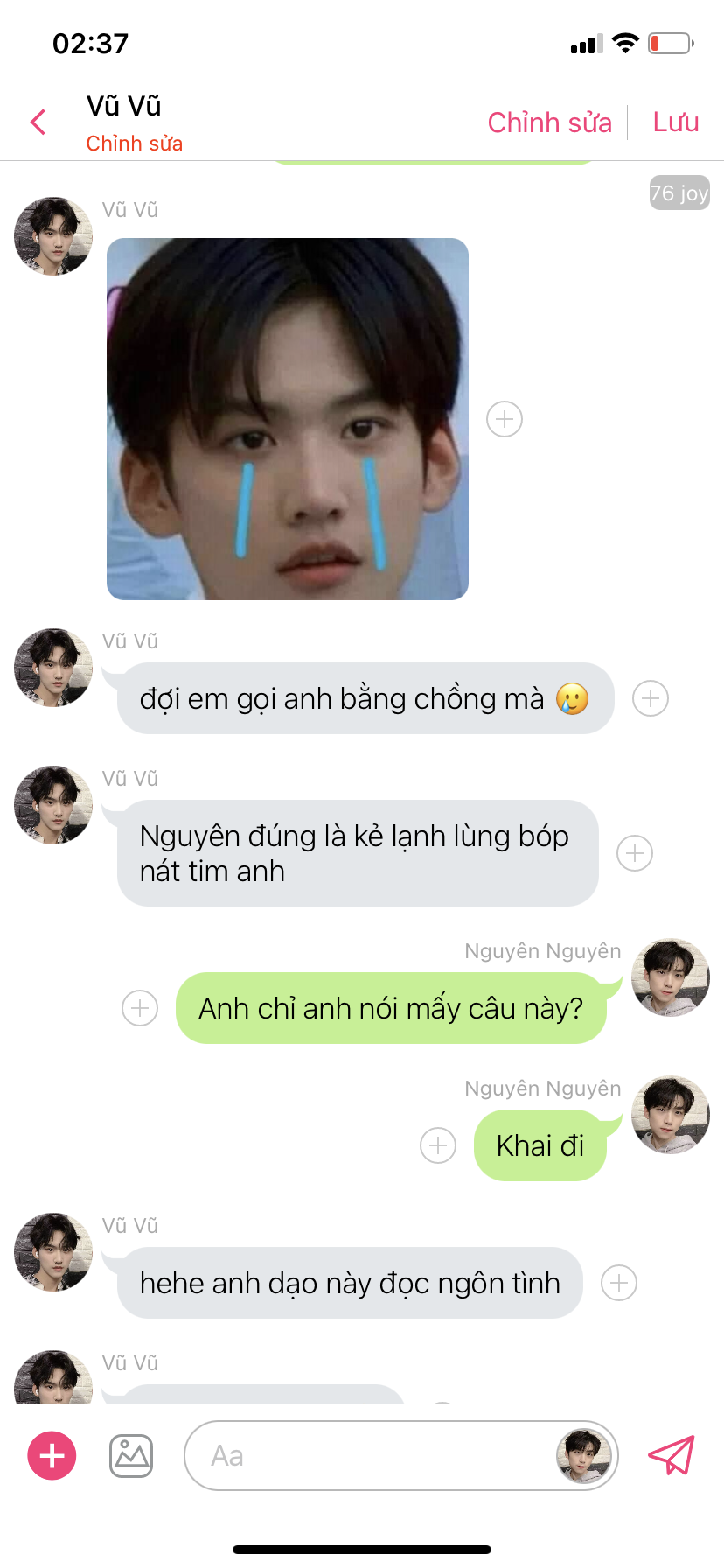Open the pink add button at bottom
724x1568 pixels.
tap(52, 1456)
